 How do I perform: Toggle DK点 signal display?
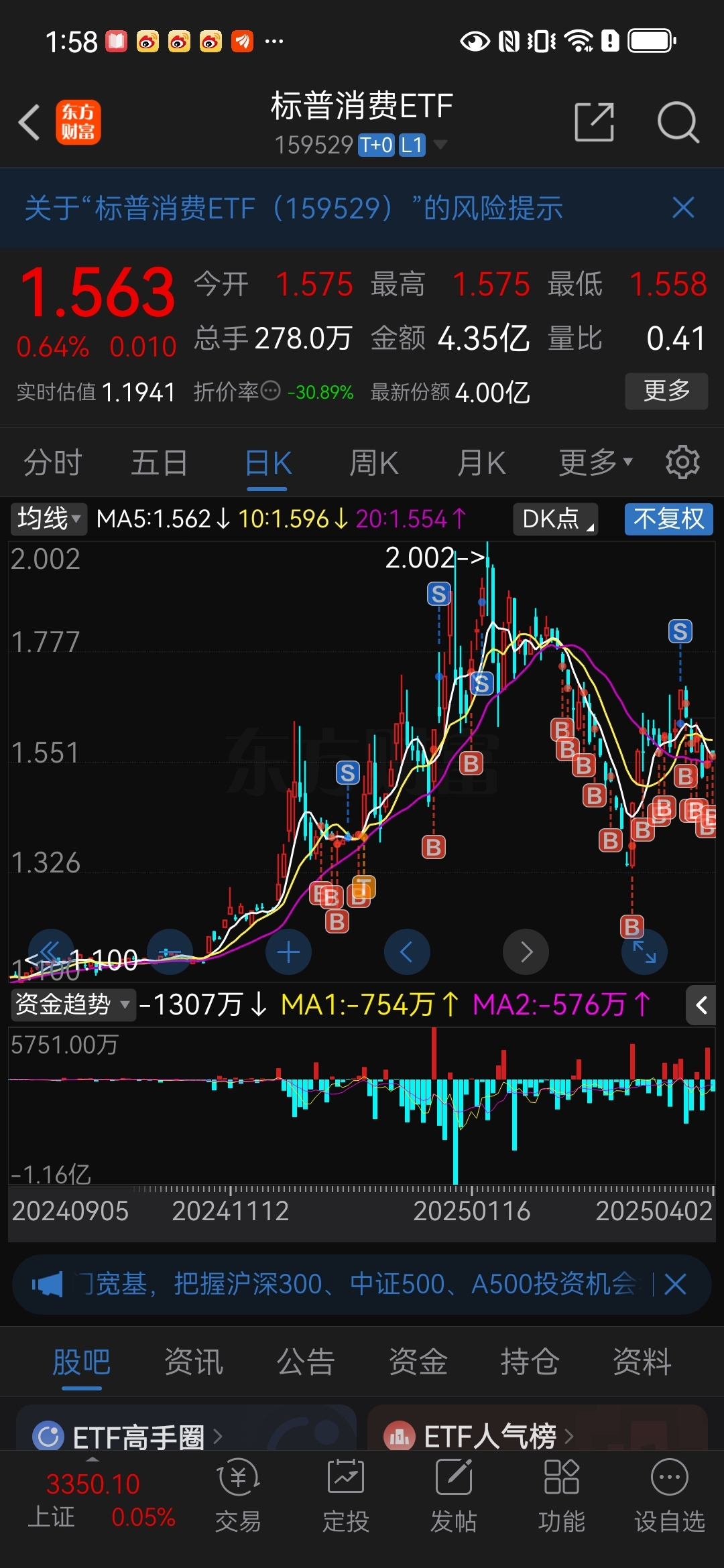tap(555, 519)
